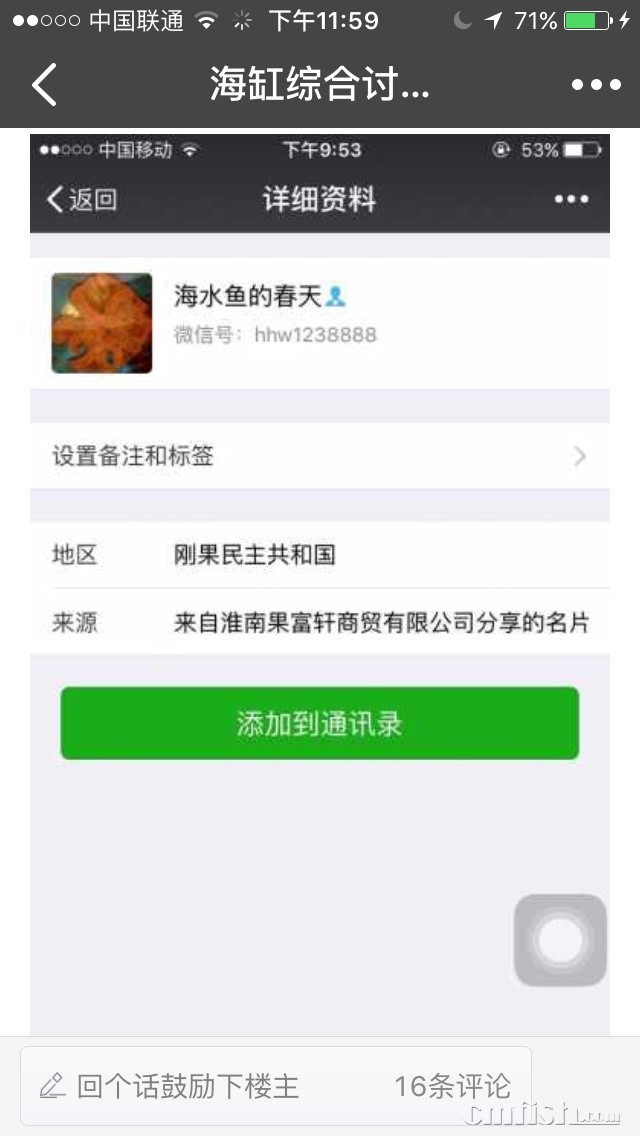Open the screenshot image in the post

[x=320, y=580]
